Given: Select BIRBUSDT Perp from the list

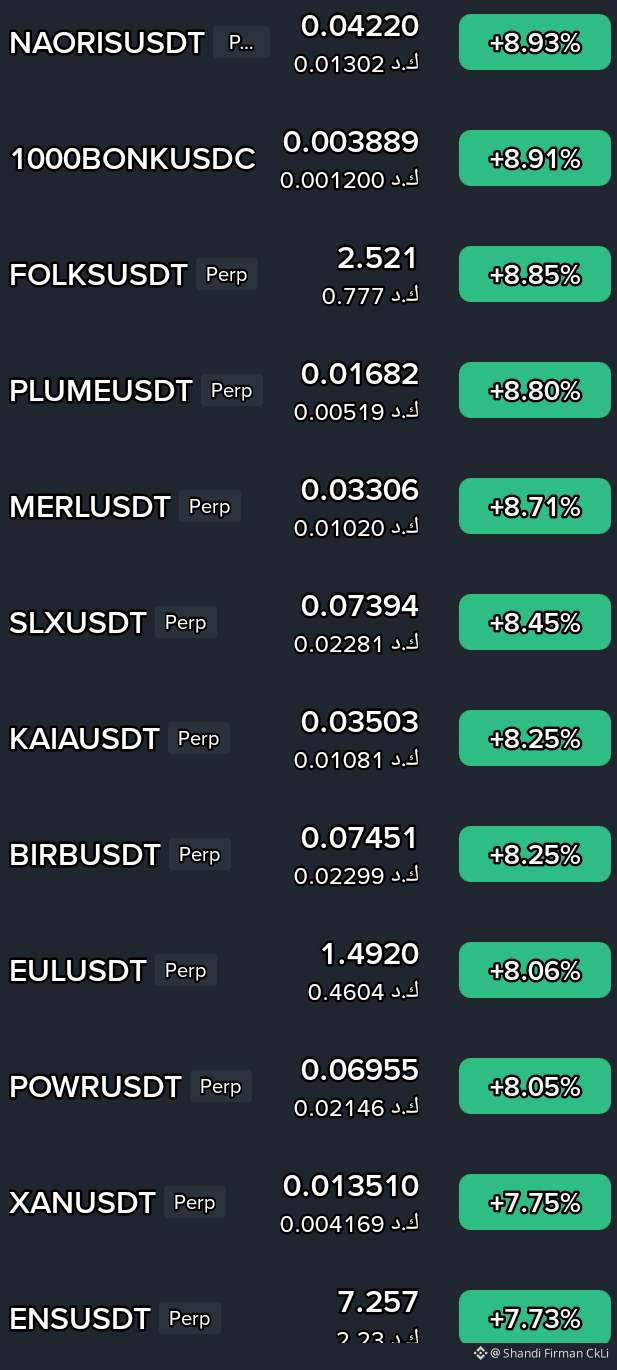Looking at the screenshot, I should point(308,855).
